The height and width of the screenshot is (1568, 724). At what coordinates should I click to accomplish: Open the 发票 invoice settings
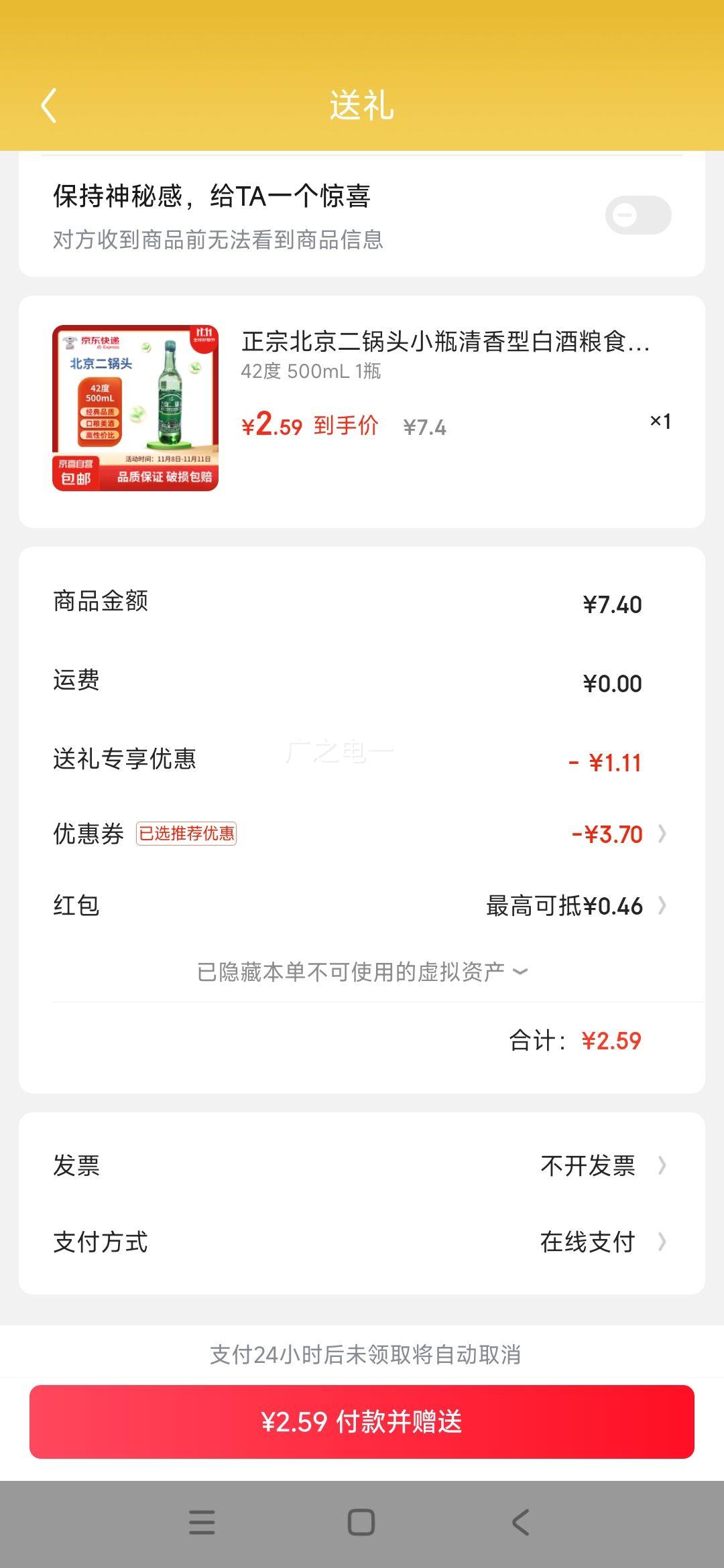[x=362, y=1166]
